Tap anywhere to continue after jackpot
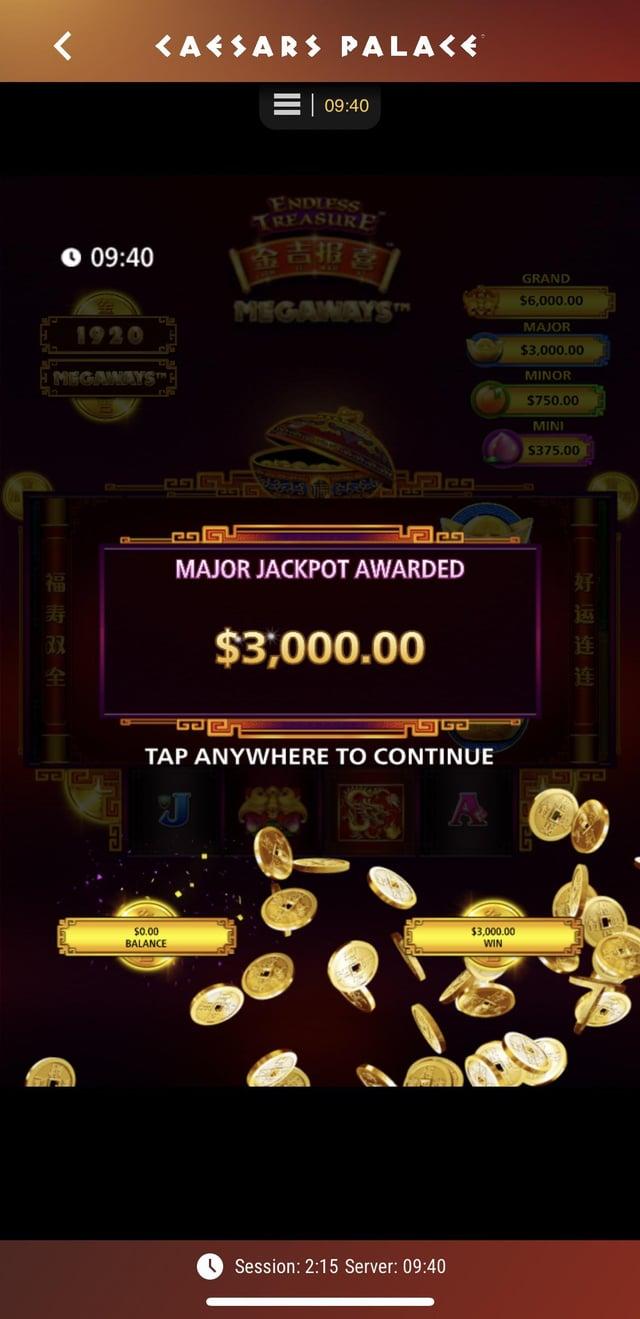The height and width of the screenshot is (1319, 640). point(319,756)
